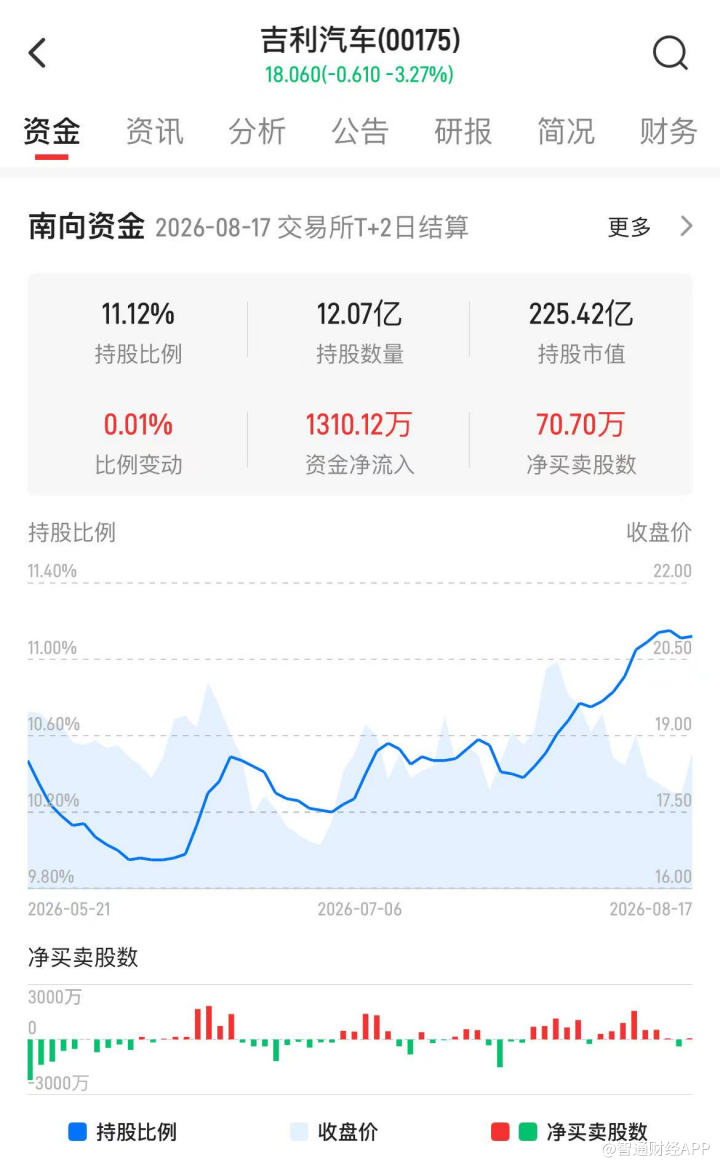720x1168 pixels.
Task: Select the 资金 tab
Action: [x=51, y=132]
